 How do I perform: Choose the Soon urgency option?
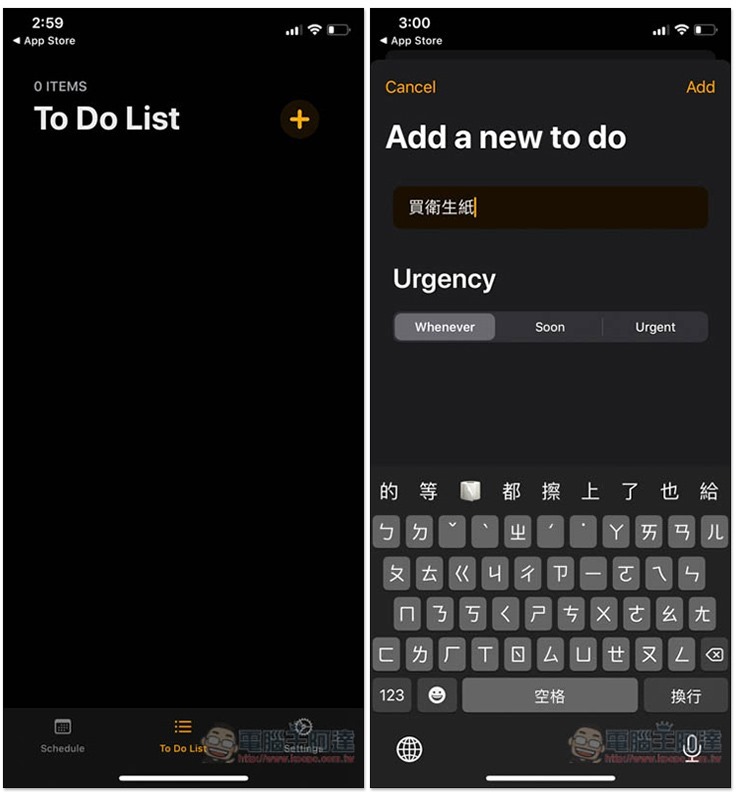click(550, 327)
